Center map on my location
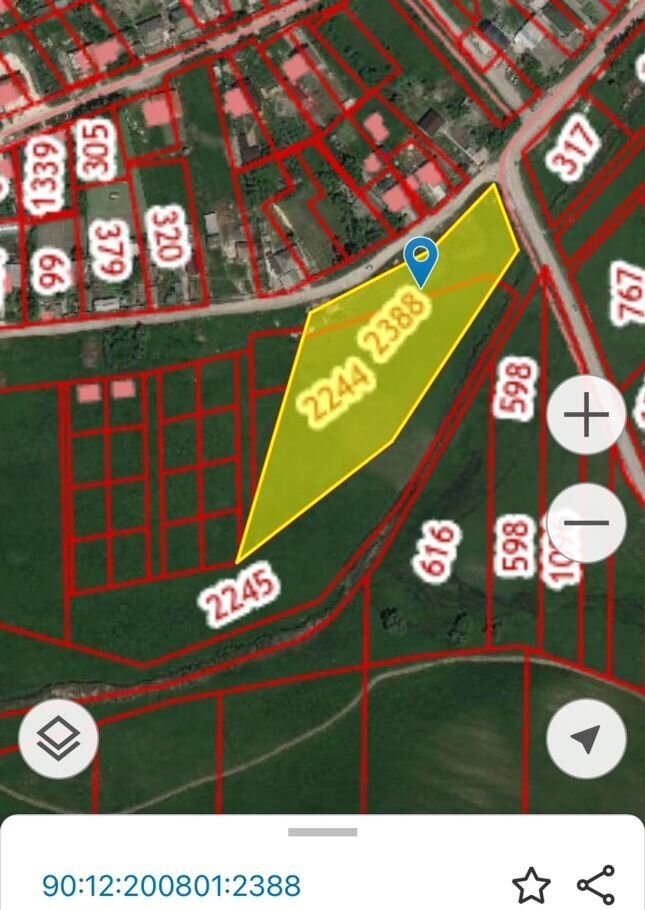This screenshot has height=910, width=645. click(587, 739)
